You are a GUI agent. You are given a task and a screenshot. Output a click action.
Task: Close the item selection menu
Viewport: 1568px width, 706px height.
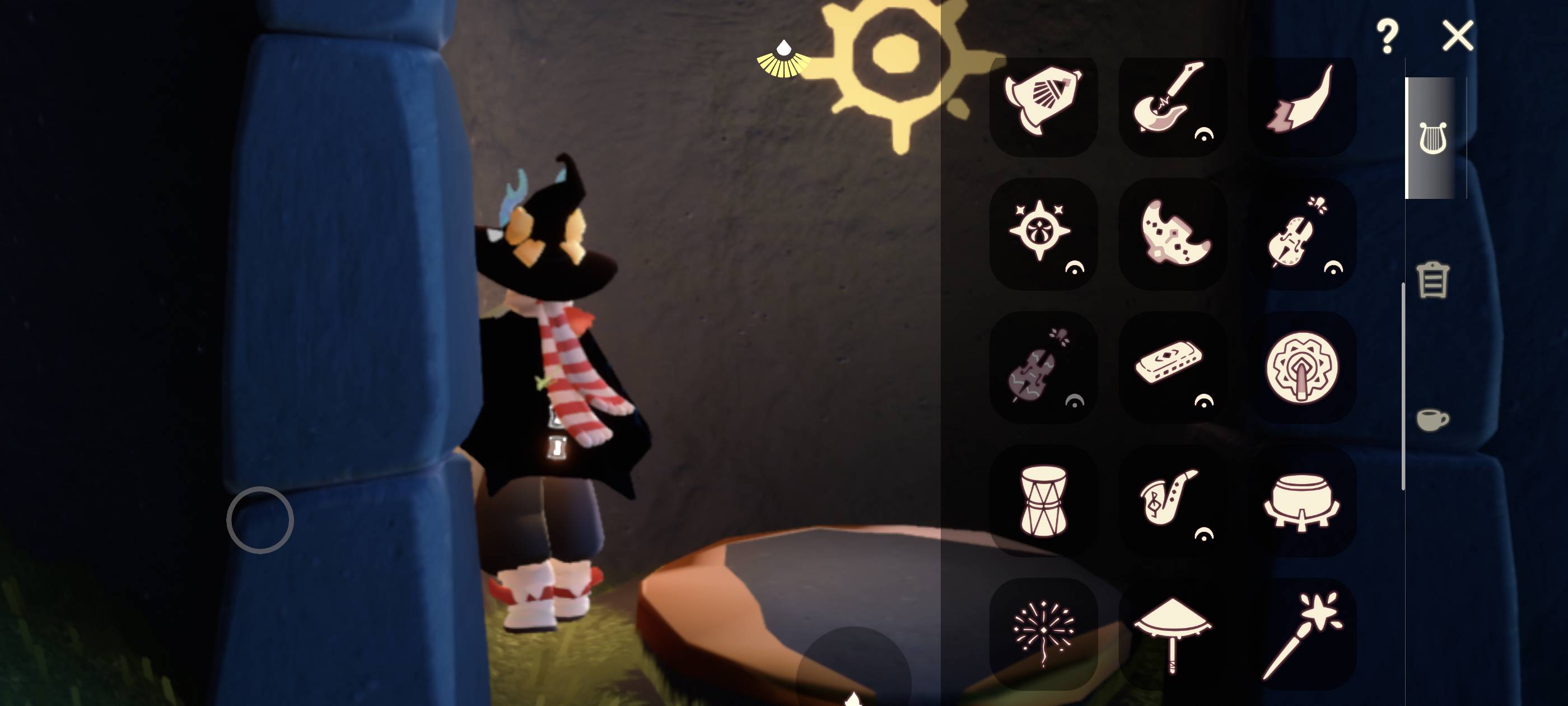[x=1457, y=36]
